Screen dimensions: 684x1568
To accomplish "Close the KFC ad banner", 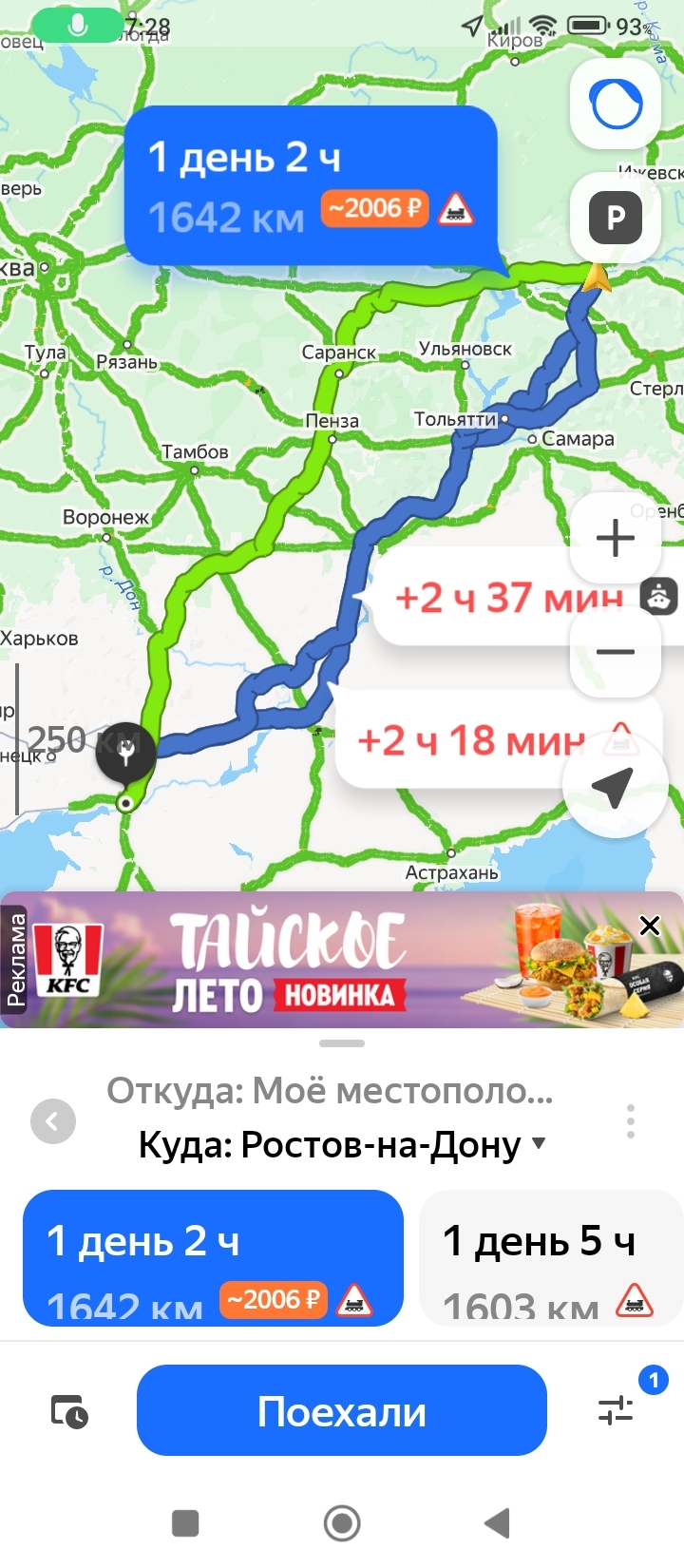I will click(650, 925).
